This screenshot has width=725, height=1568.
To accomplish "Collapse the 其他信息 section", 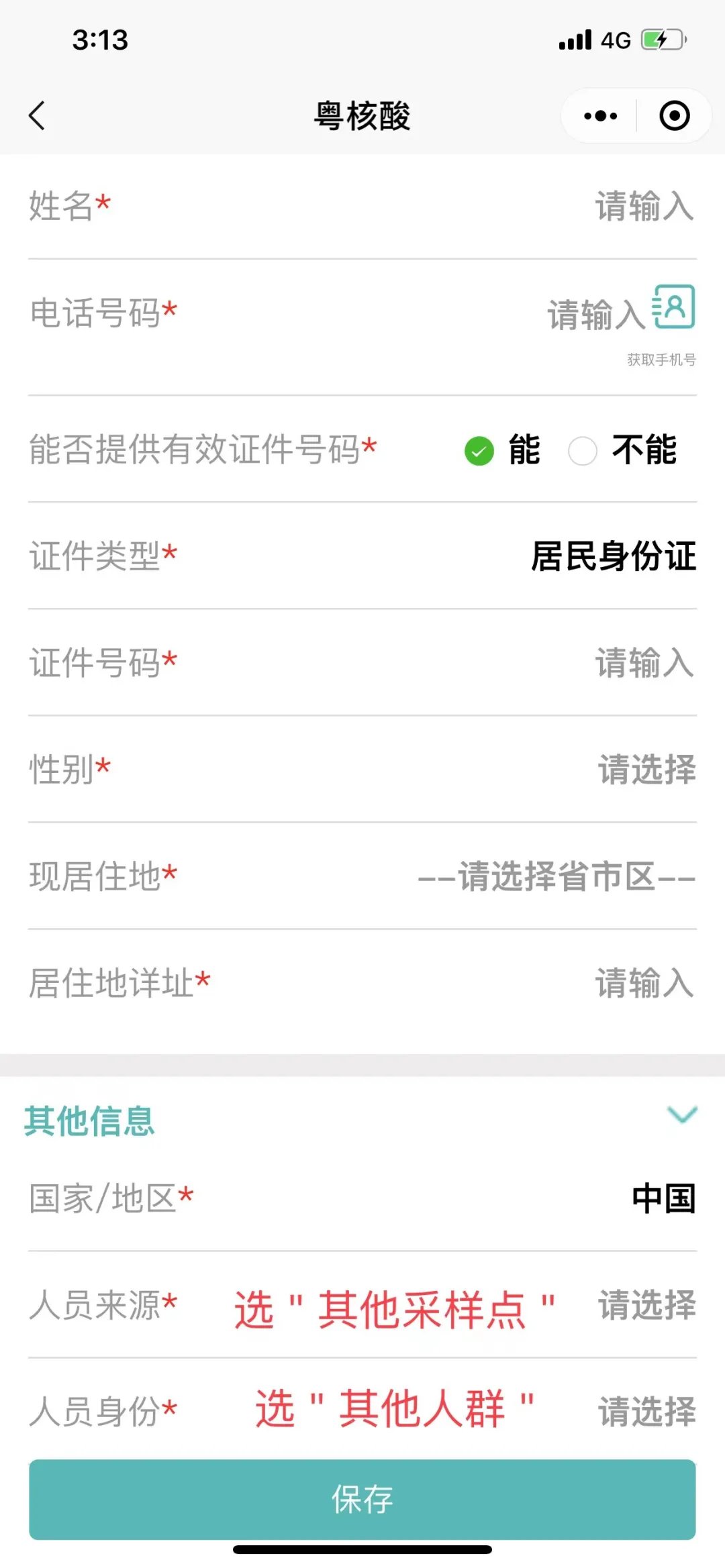I will pos(682,1114).
